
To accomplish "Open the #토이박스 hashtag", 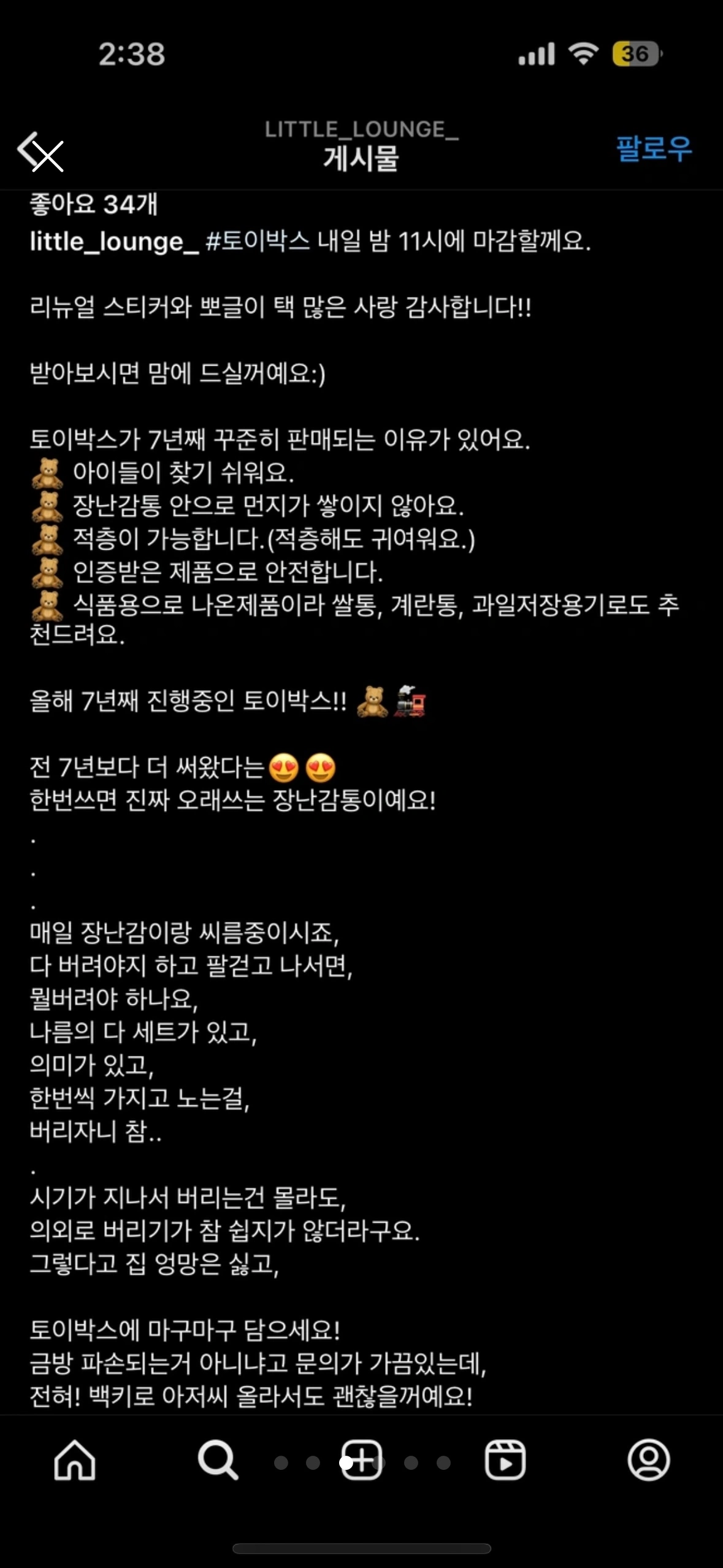I will tap(258, 240).
